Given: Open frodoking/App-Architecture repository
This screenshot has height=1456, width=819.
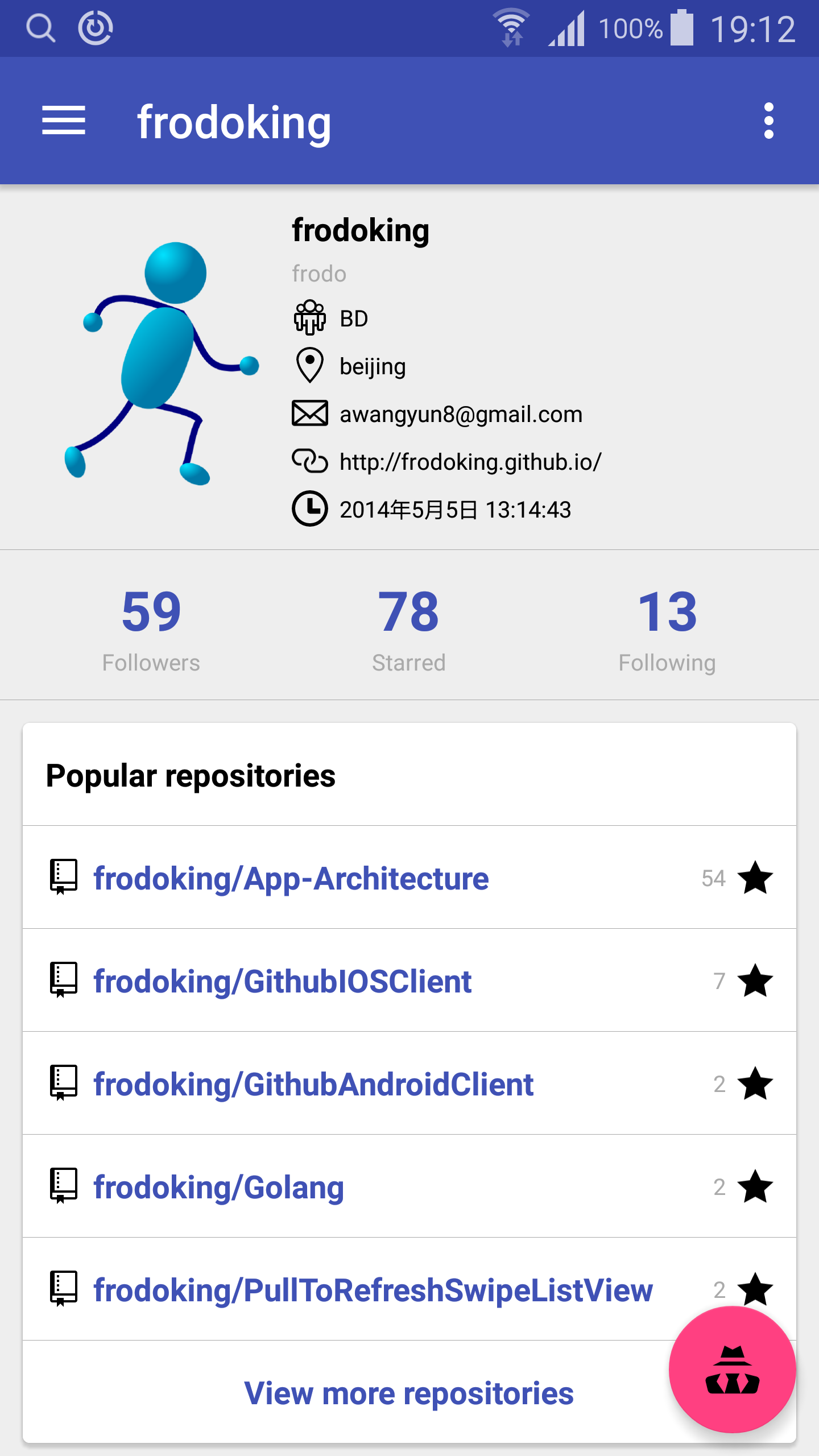Looking at the screenshot, I should coord(409,877).
